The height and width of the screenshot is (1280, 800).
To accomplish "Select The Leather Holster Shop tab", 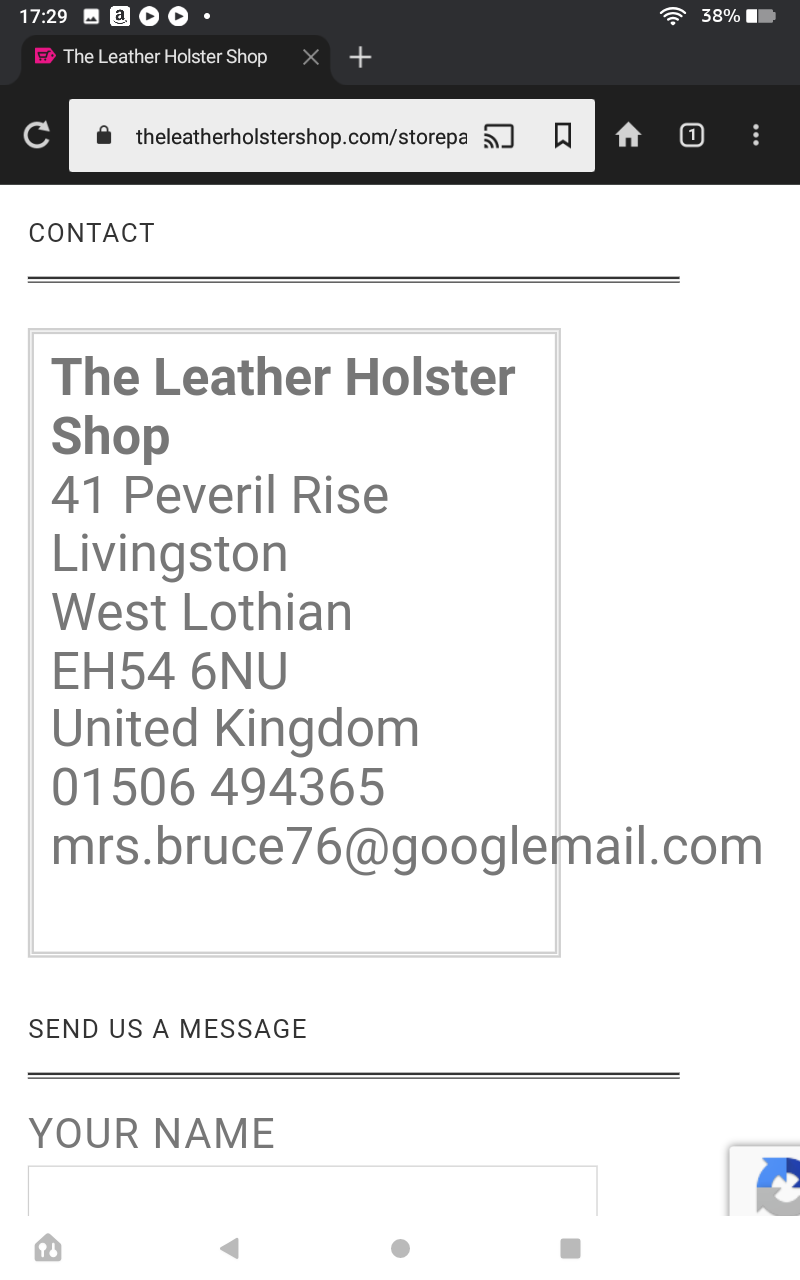I will [165, 57].
